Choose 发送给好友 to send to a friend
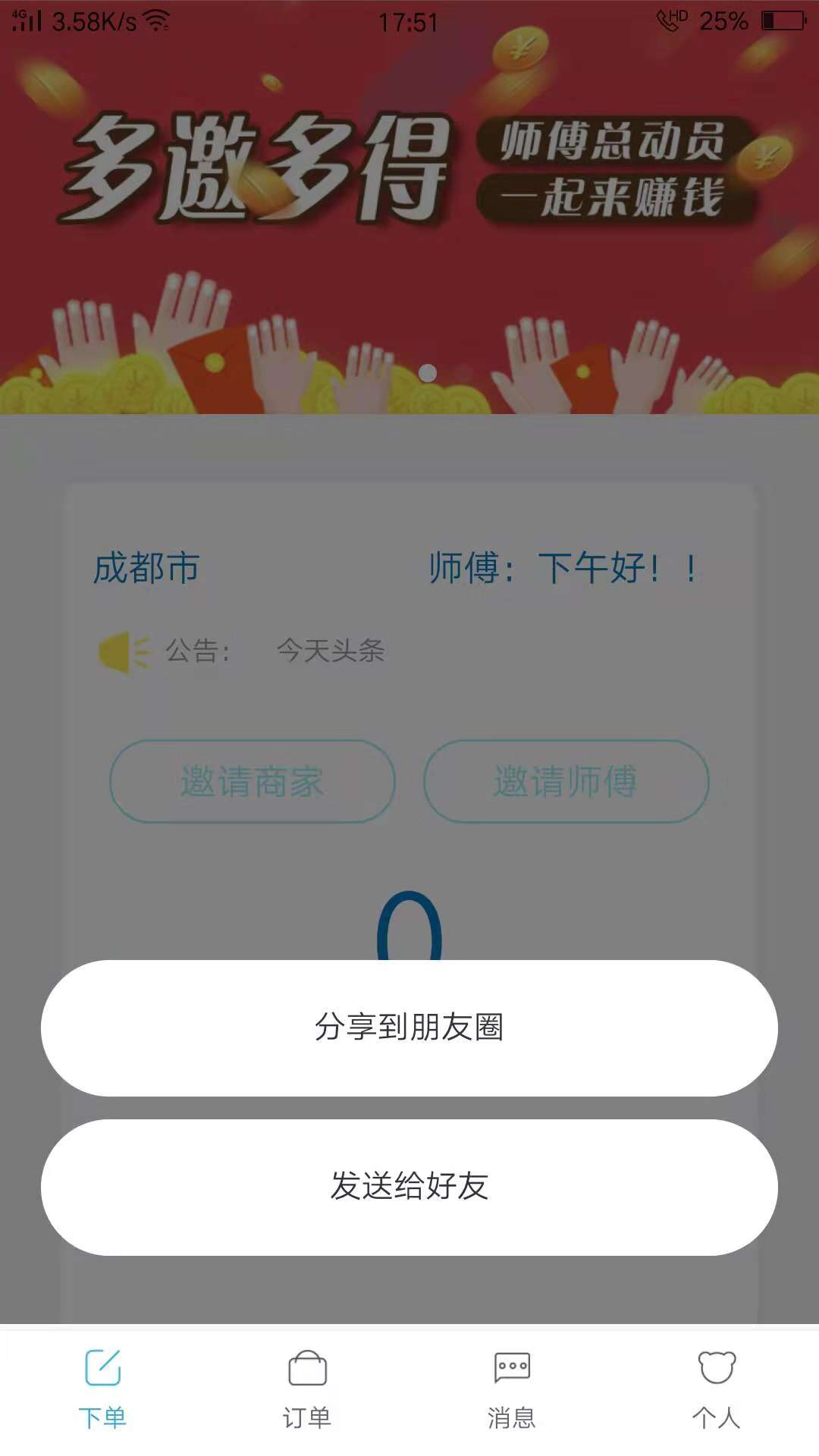Image resolution: width=819 pixels, height=1456 pixels. coord(409,1187)
